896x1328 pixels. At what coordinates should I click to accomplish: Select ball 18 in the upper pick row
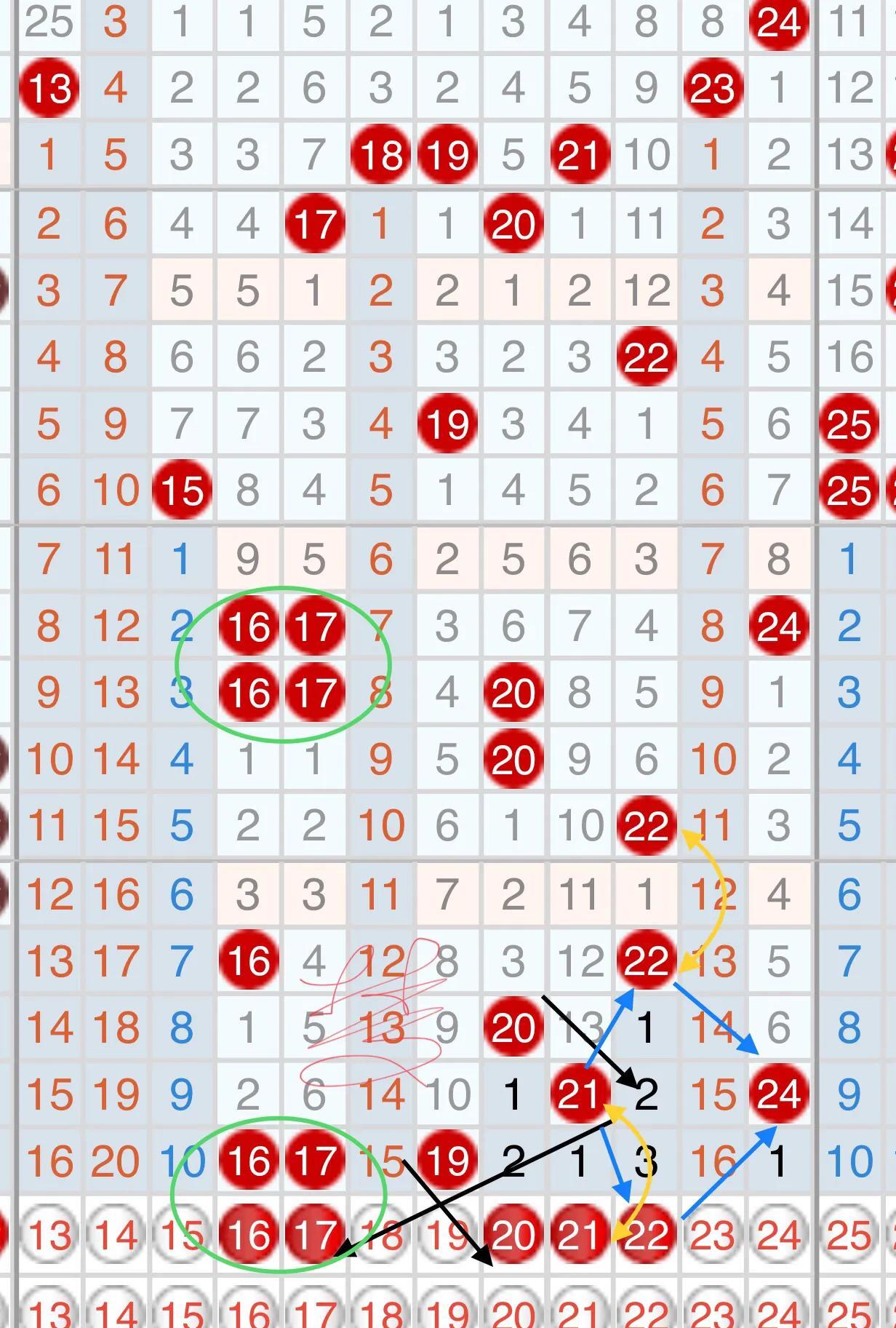coord(381,1235)
